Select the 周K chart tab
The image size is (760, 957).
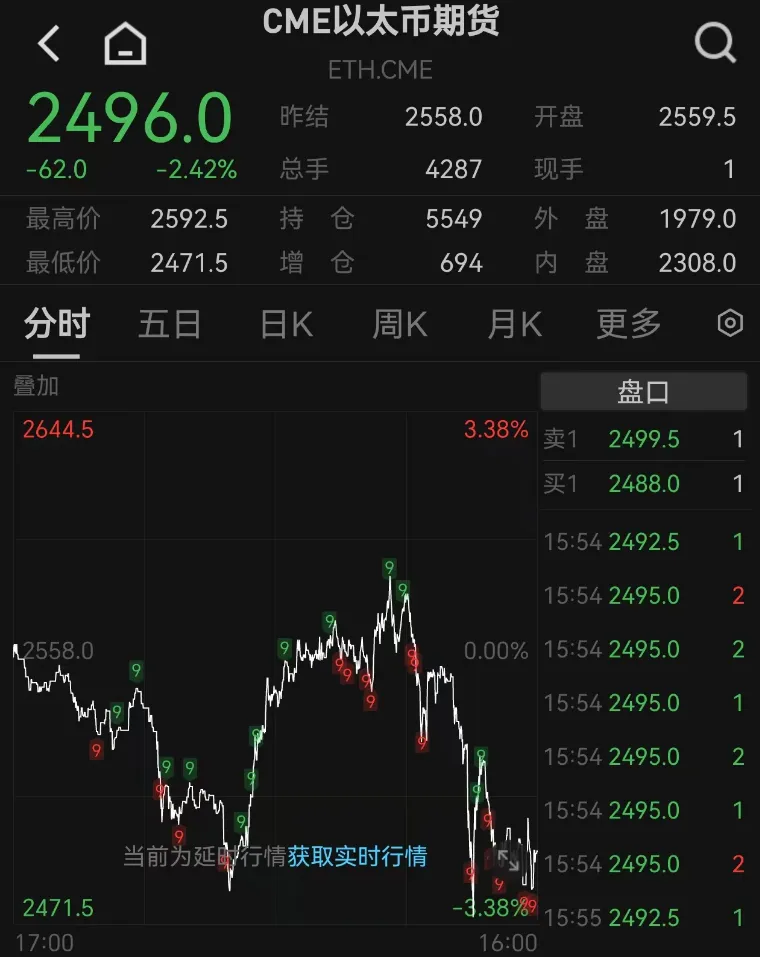pyautogui.click(x=400, y=324)
